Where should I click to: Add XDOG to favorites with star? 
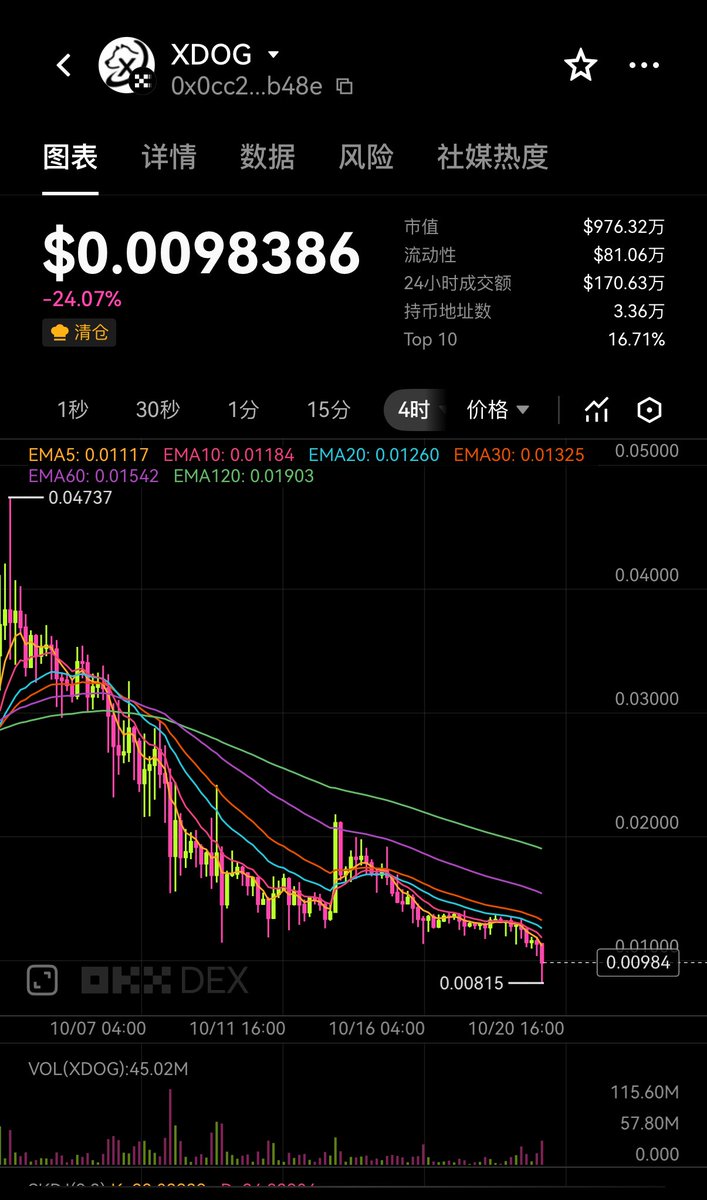click(x=580, y=66)
